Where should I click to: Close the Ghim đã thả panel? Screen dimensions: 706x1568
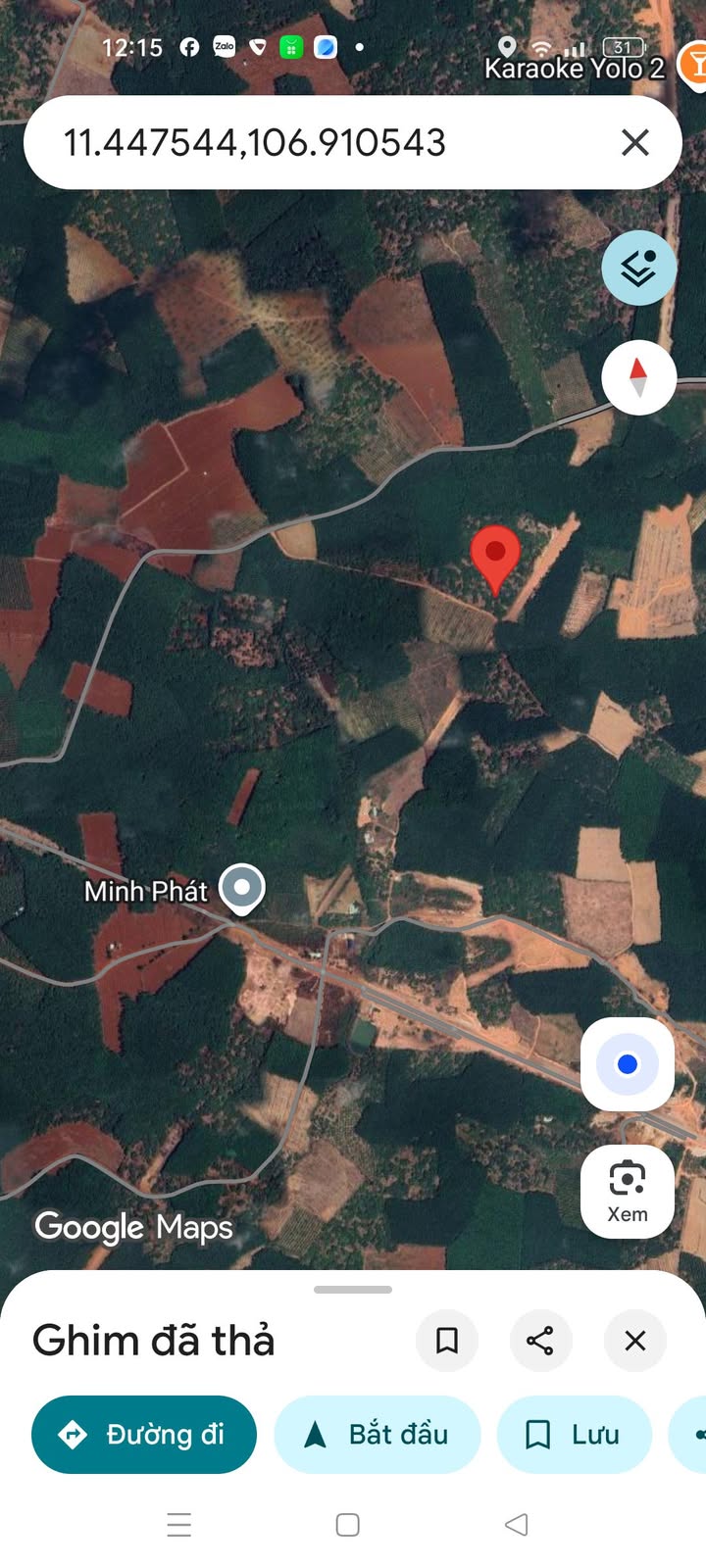click(x=635, y=1340)
